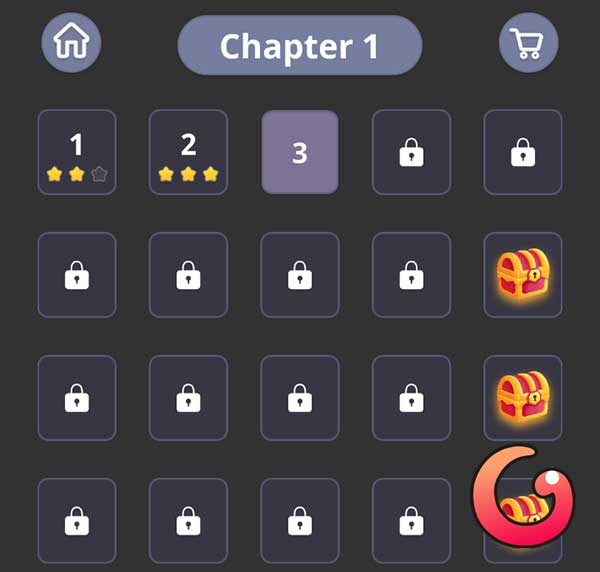The height and width of the screenshot is (572, 600).
Task: Open level 2 with three stars
Action: point(188,152)
